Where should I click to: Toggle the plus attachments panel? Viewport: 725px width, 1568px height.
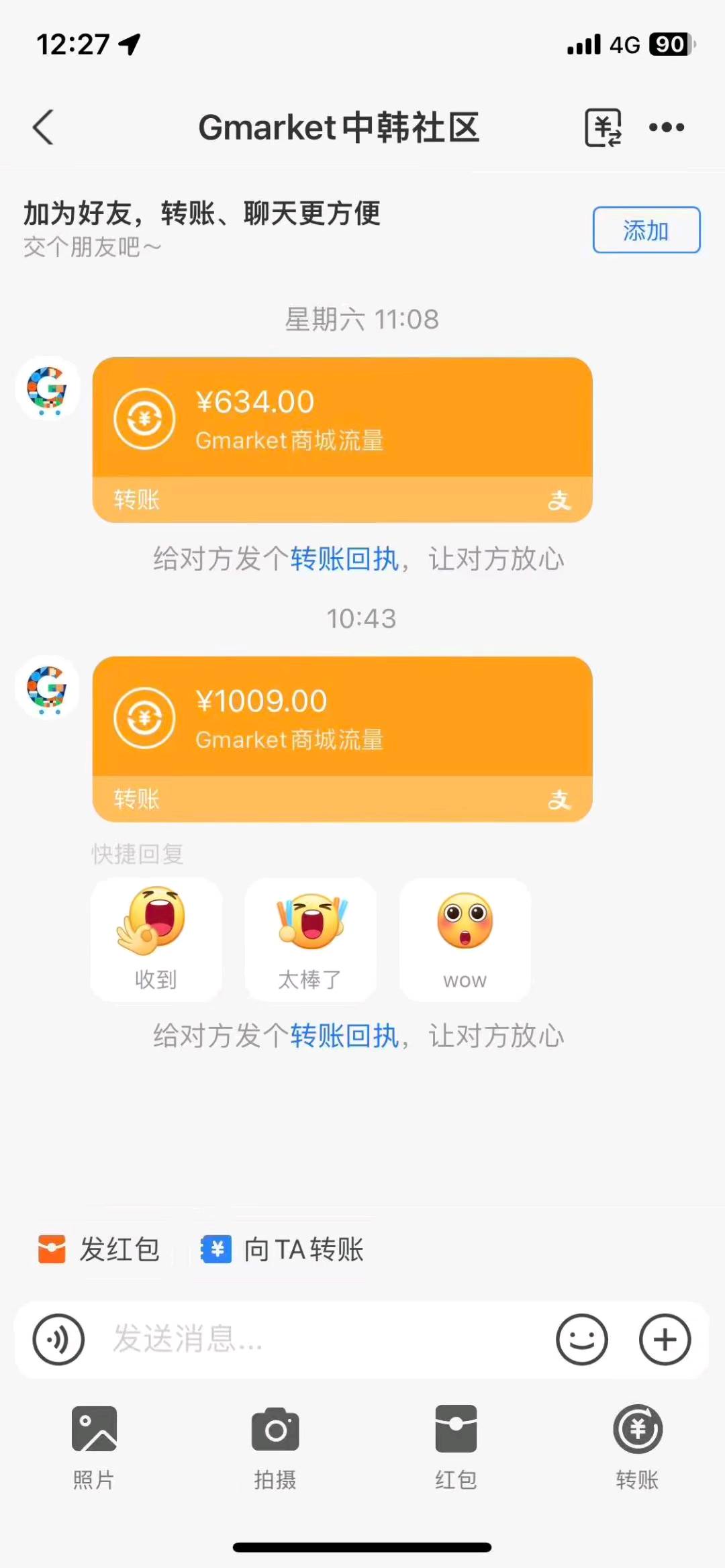click(665, 1339)
